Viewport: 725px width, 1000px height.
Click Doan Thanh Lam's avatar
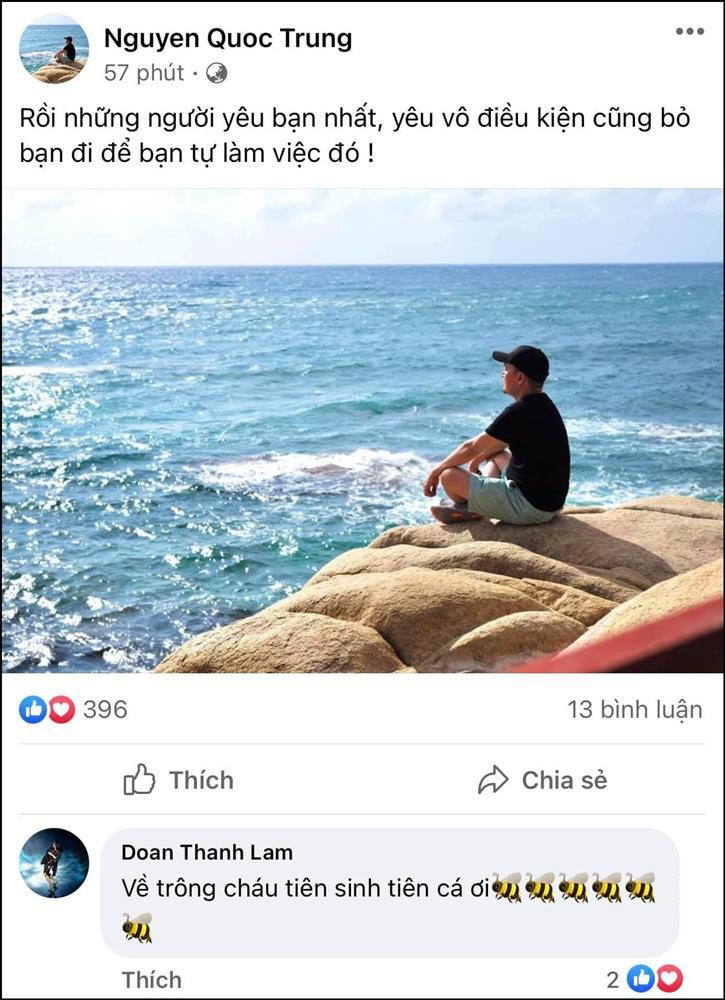point(55,862)
